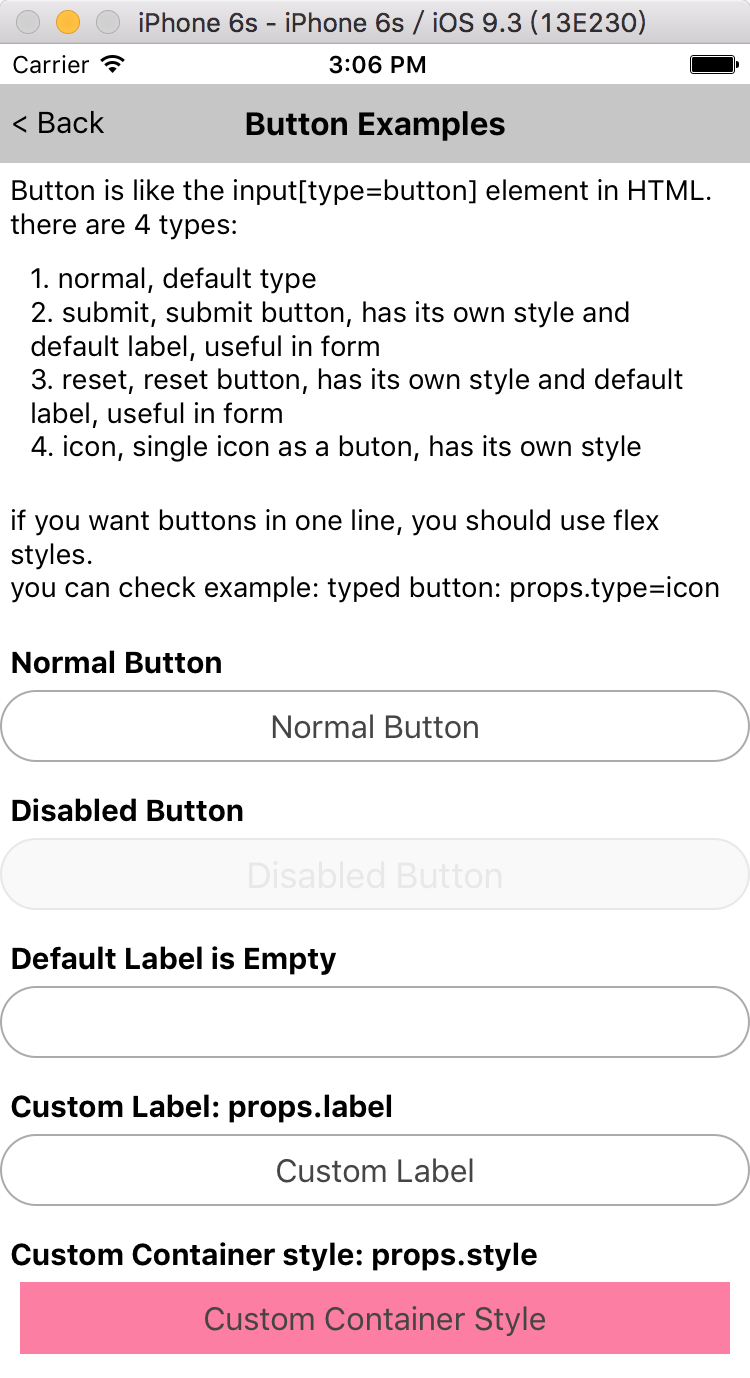Tap the Normal Button

[x=375, y=726]
